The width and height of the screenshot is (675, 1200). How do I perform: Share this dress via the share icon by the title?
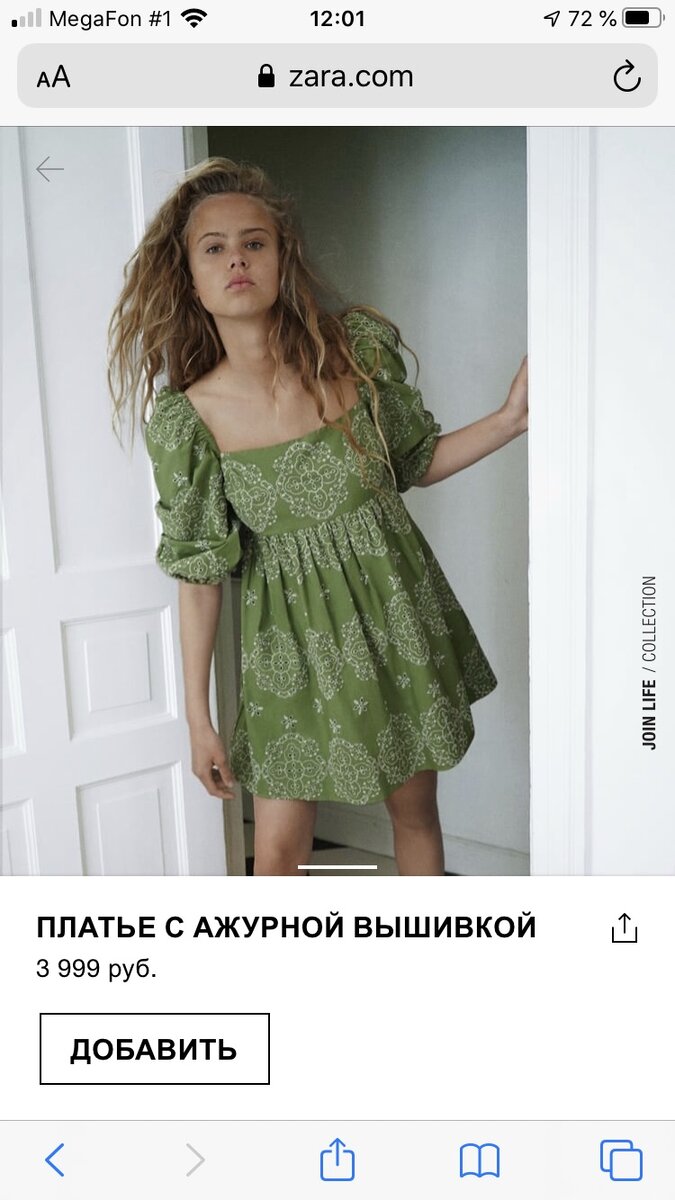tap(624, 928)
